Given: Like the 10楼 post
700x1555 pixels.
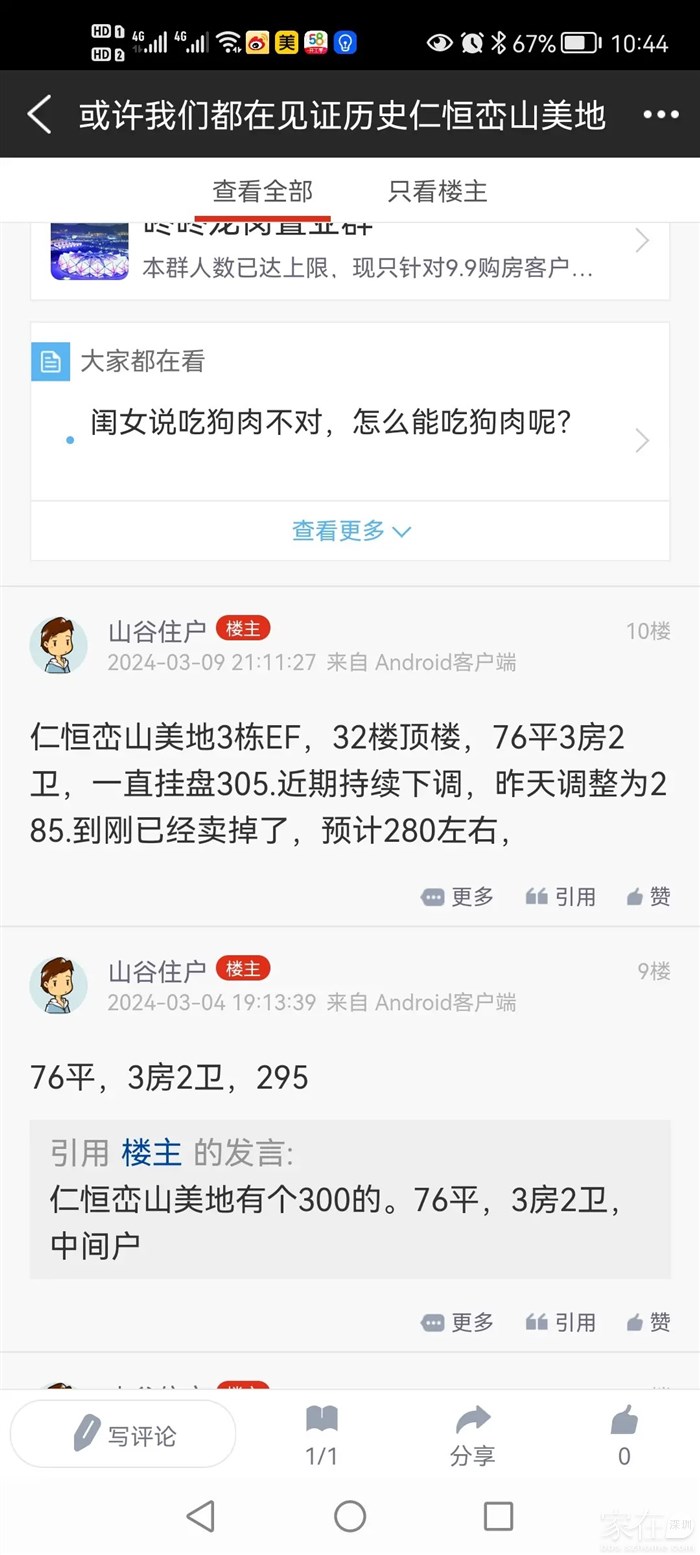Looking at the screenshot, I should (x=648, y=897).
